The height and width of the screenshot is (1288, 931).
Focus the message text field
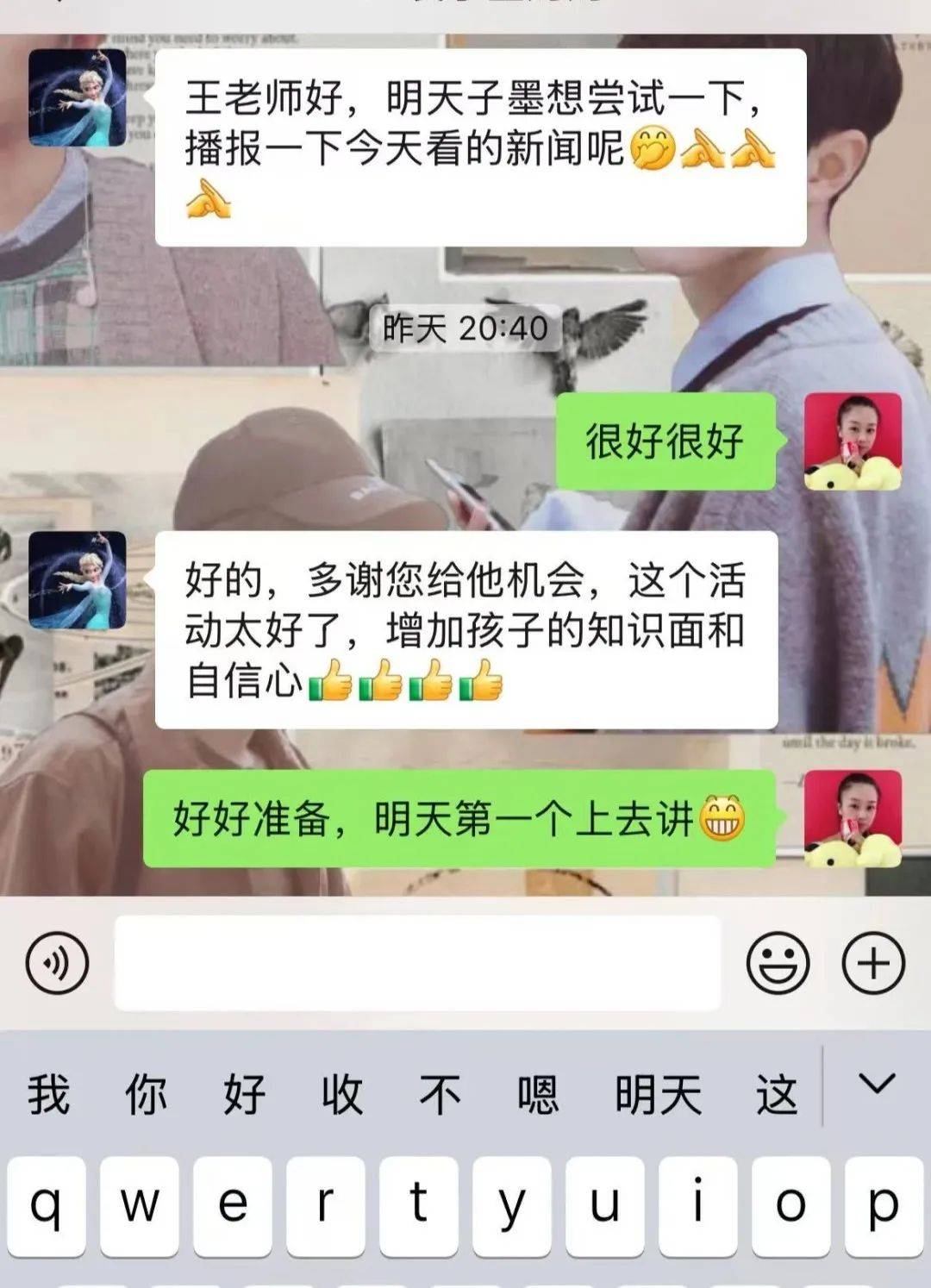click(x=417, y=963)
